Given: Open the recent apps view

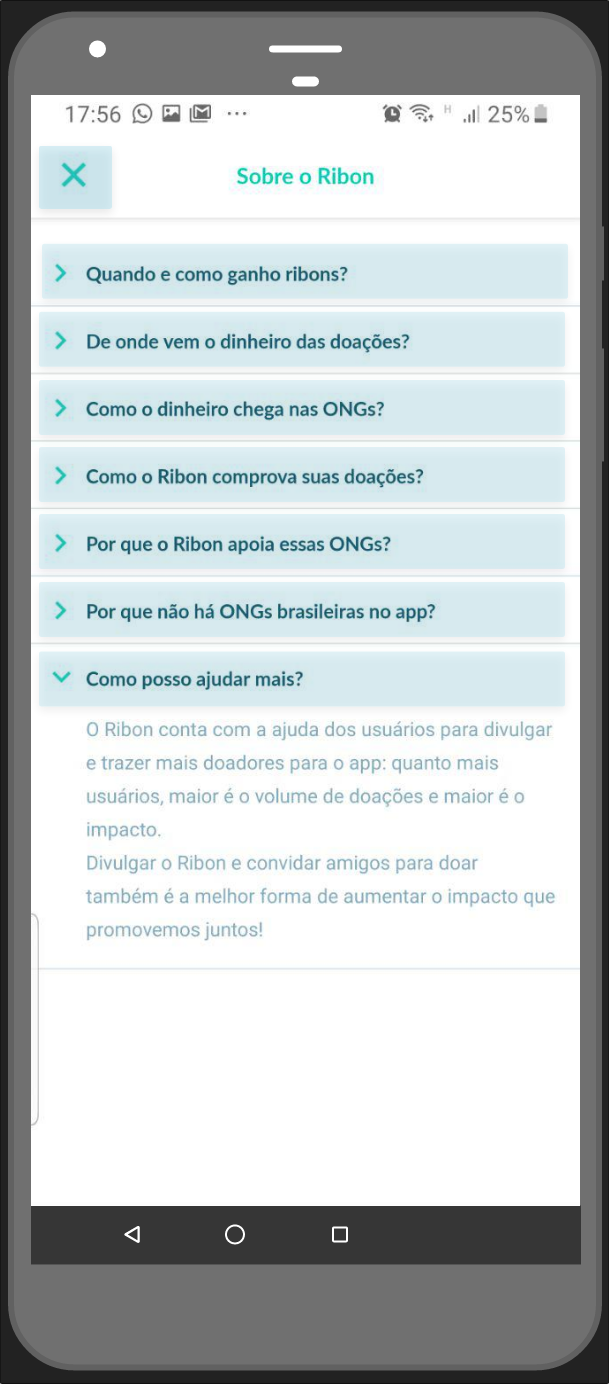Looking at the screenshot, I should click(x=340, y=1235).
